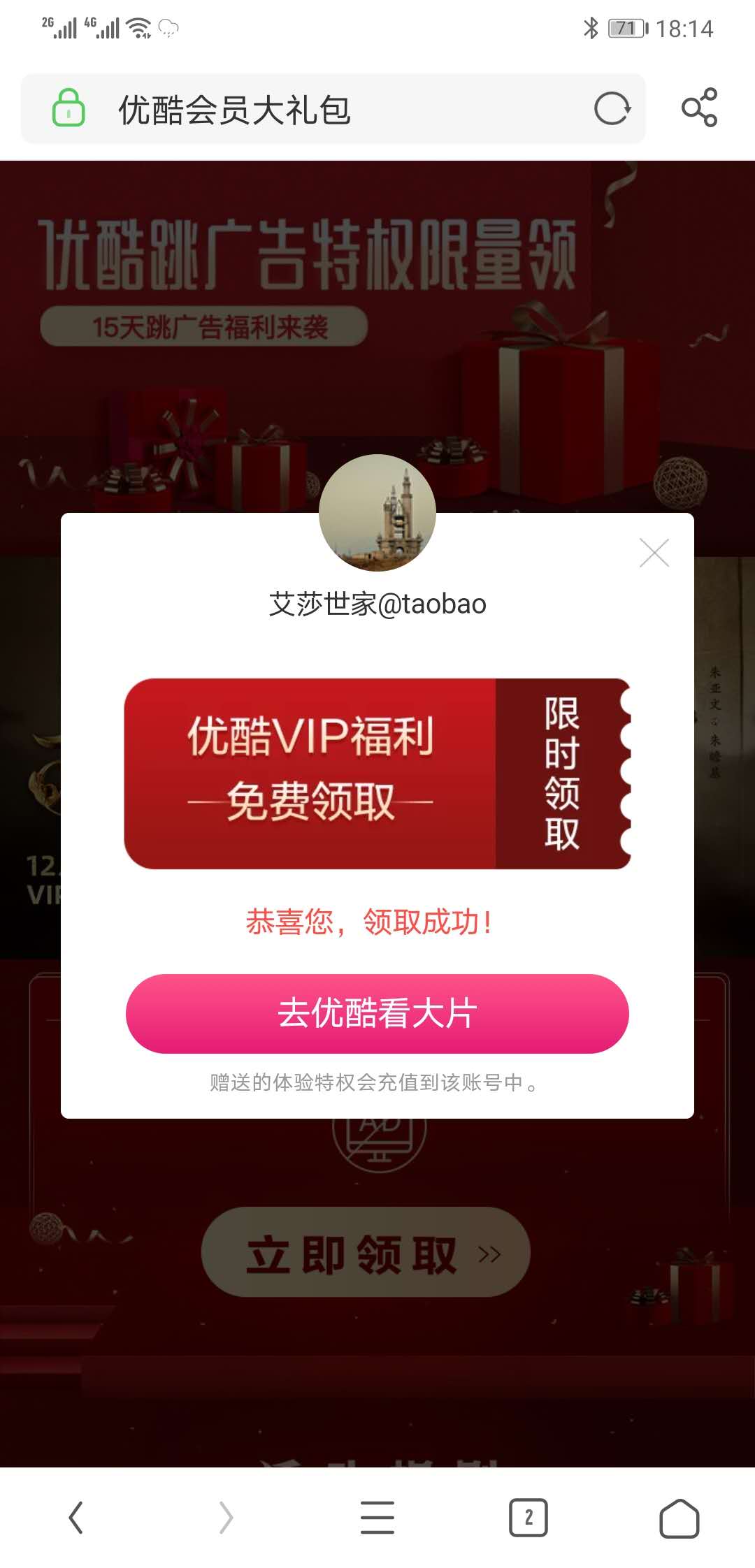Screen dimensions: 755x1568
Task: Go back to the previous page
Action: [75, 1518]
